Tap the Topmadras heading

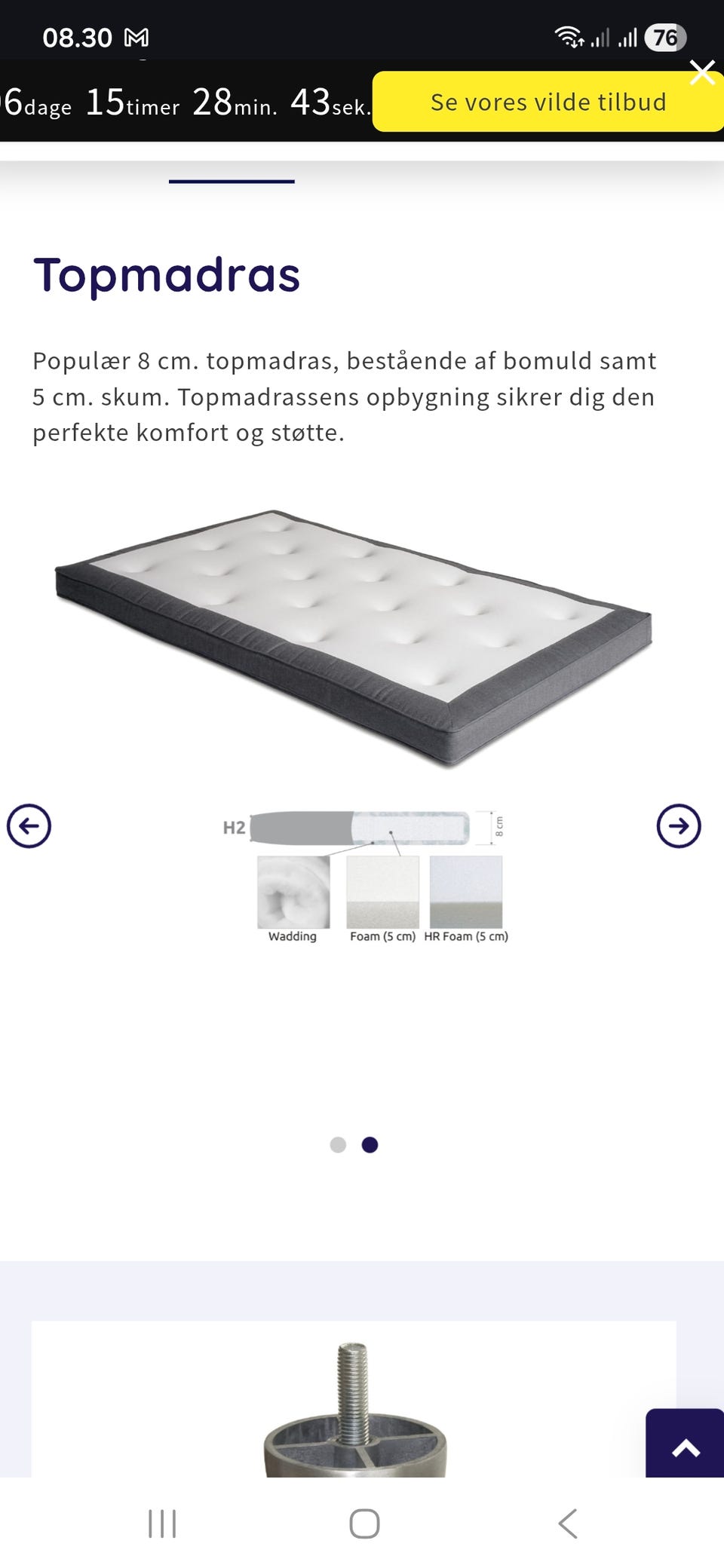(x=167, y=274)
